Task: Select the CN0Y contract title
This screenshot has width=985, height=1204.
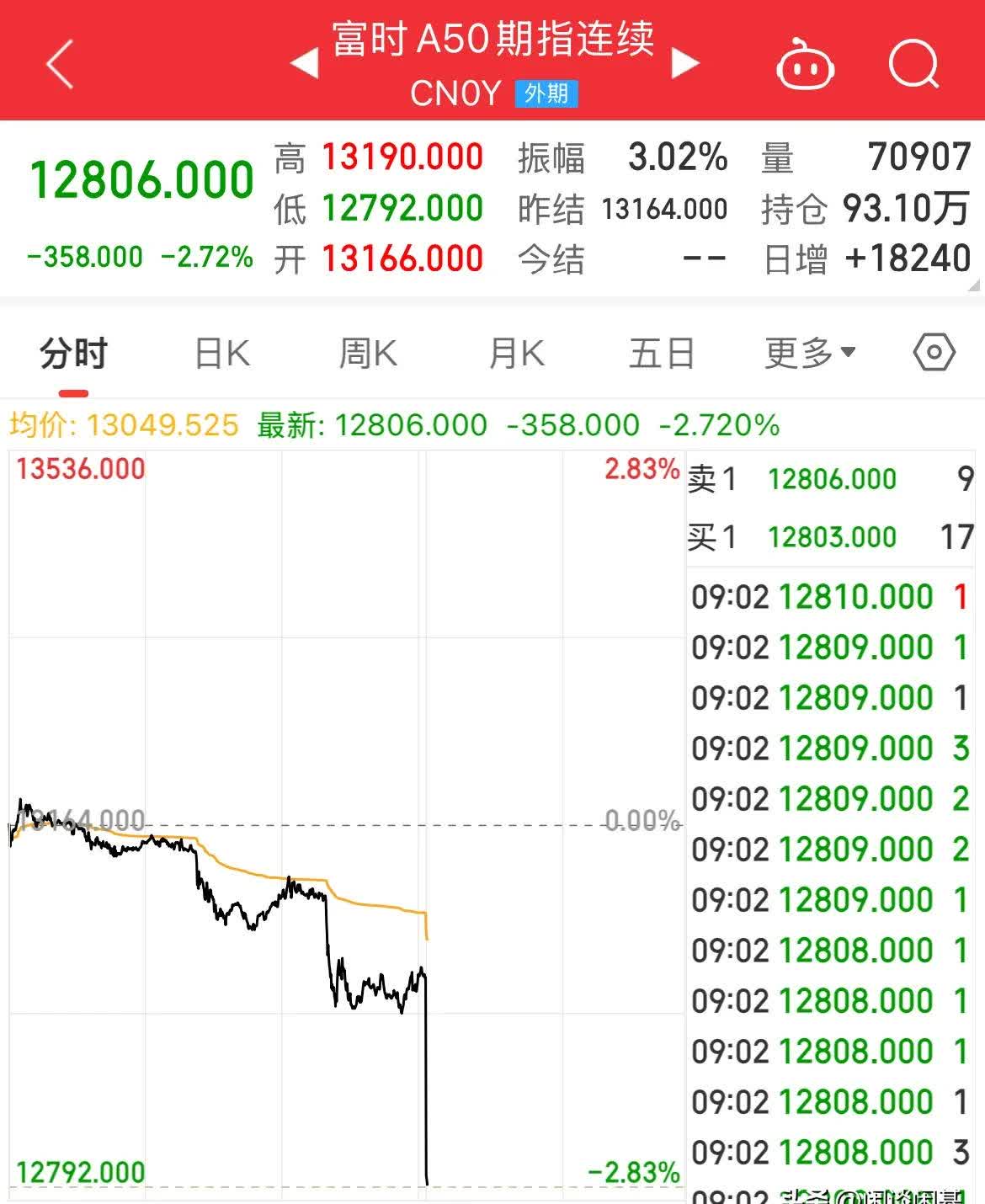Action: pos(455,93)
